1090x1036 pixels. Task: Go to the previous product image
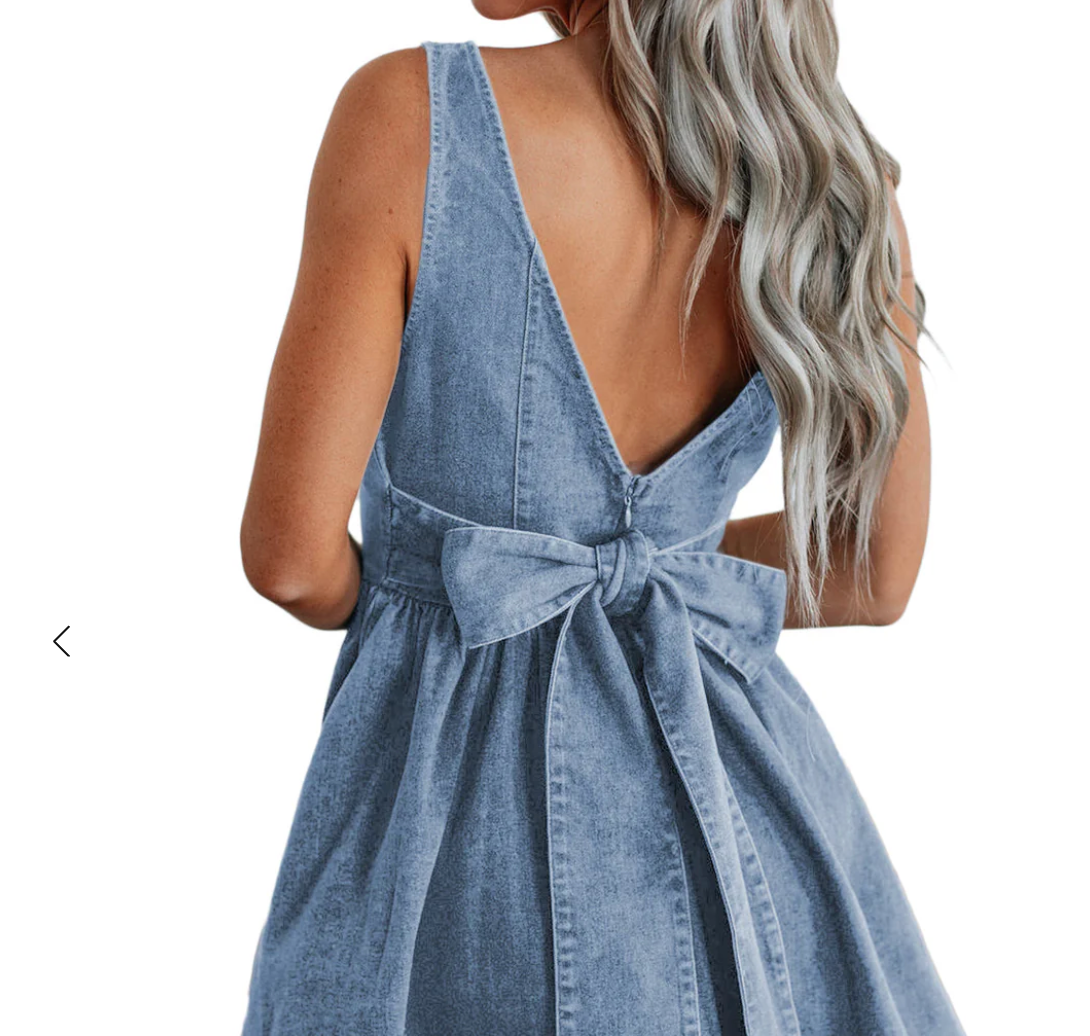click(62, 641)
